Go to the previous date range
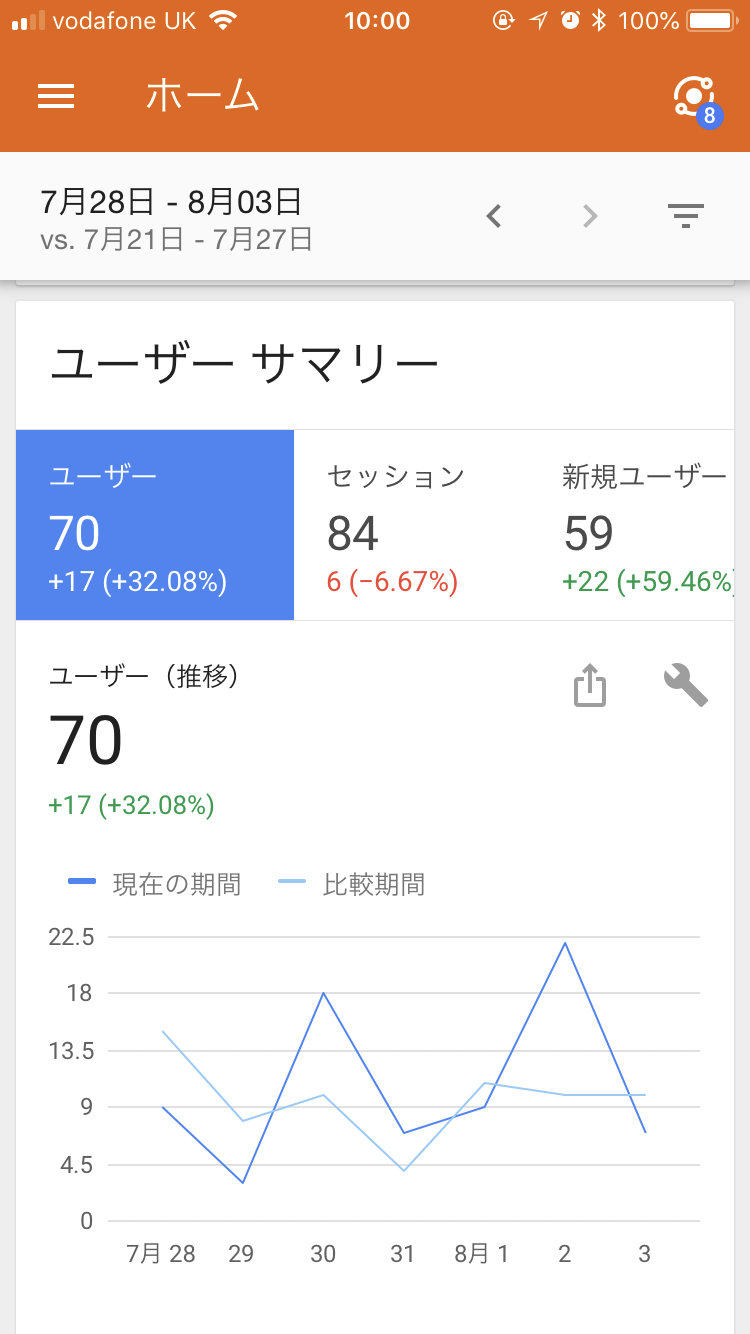Screen dimensions: 750x1334 pos(494,216)
